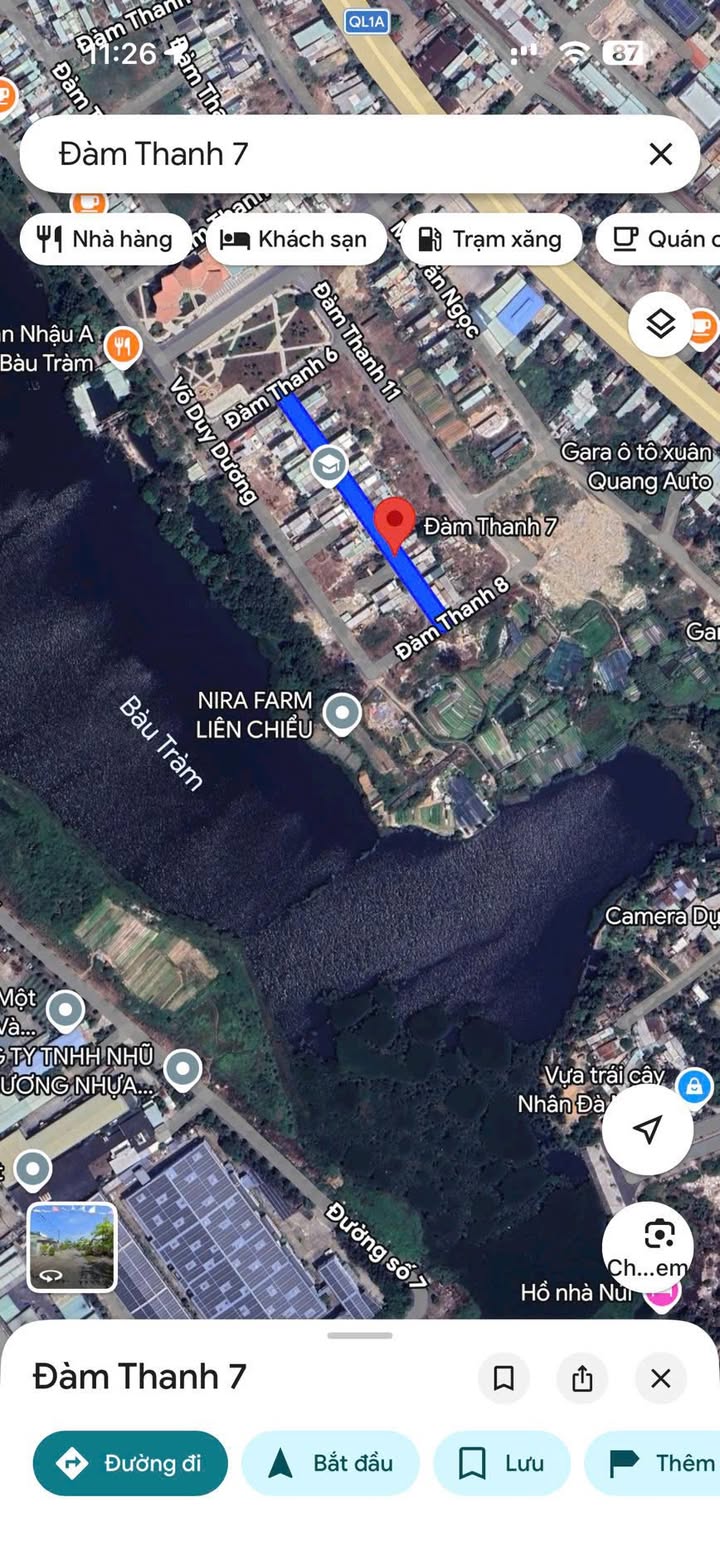Viewport: 720px width, 1565px height.
Task: Tap the Đường đi directions button
Action: [130, 1463]
